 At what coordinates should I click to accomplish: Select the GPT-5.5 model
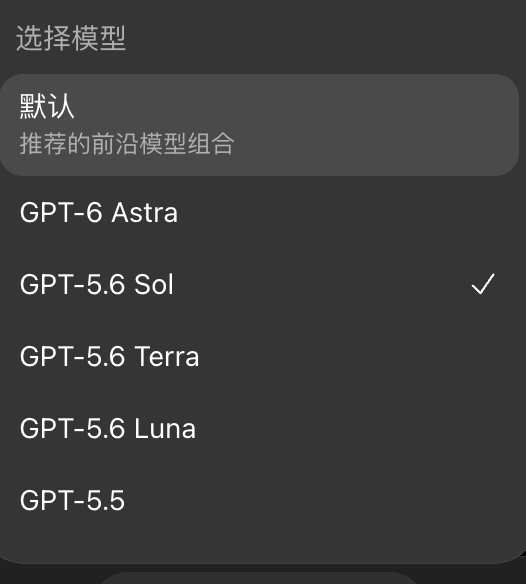point(259,500)
